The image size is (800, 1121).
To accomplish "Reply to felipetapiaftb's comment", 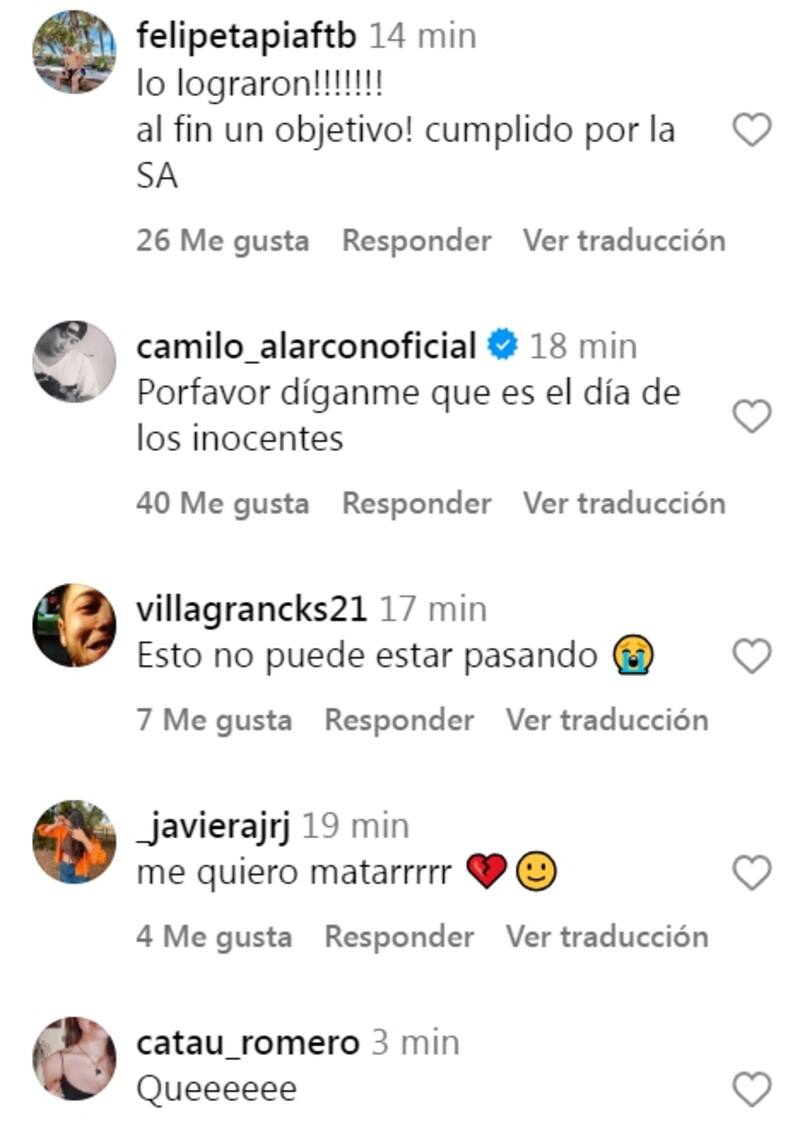I will (416, 241).
